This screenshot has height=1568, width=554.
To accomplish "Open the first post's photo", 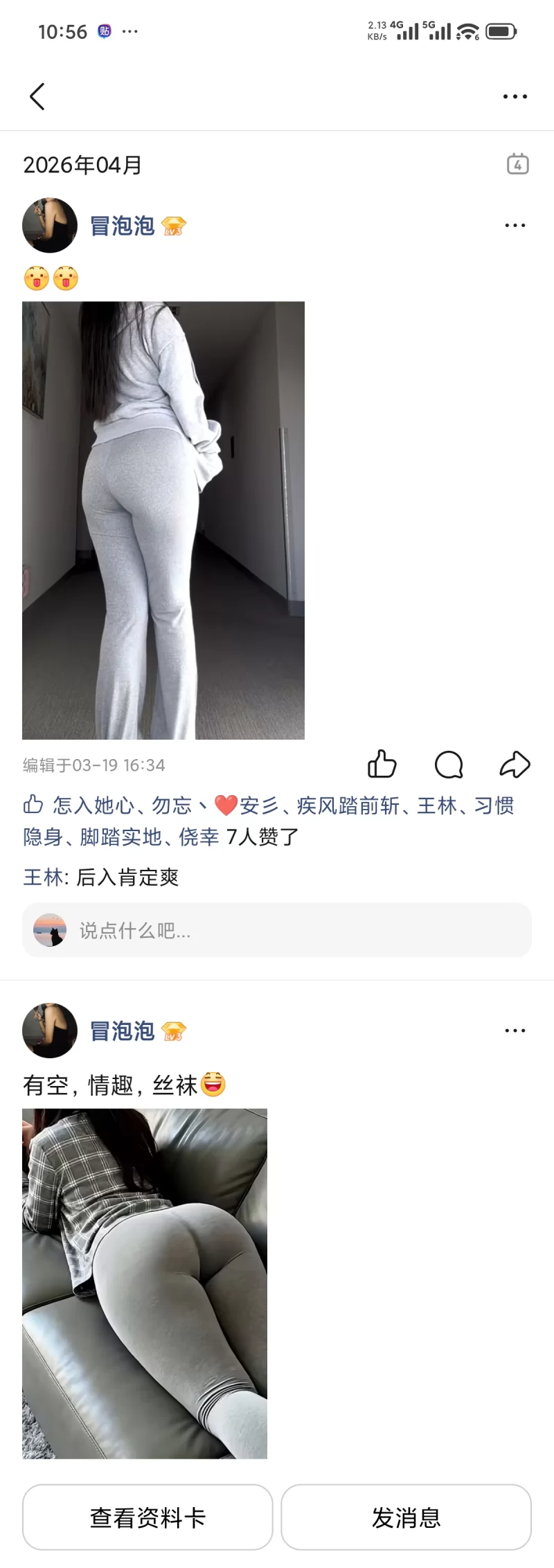I will click(x=163, y=520).
